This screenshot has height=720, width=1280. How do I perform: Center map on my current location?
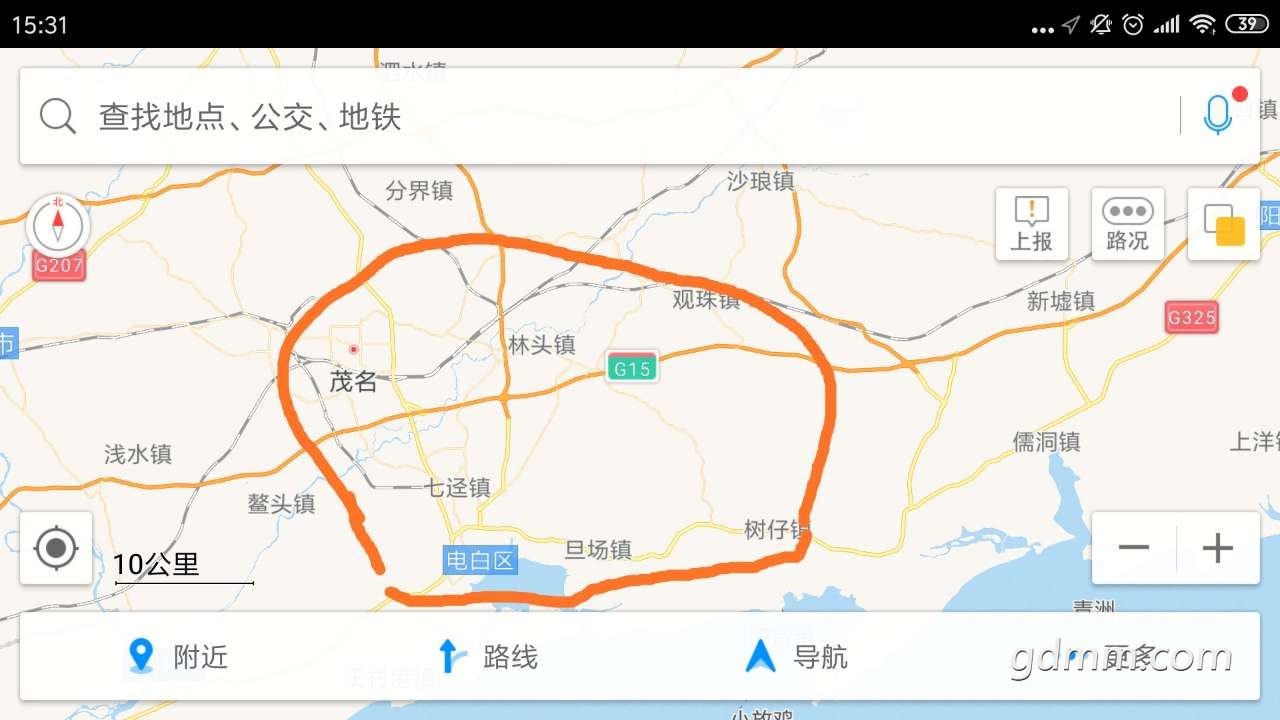click(x=57, y=548)
